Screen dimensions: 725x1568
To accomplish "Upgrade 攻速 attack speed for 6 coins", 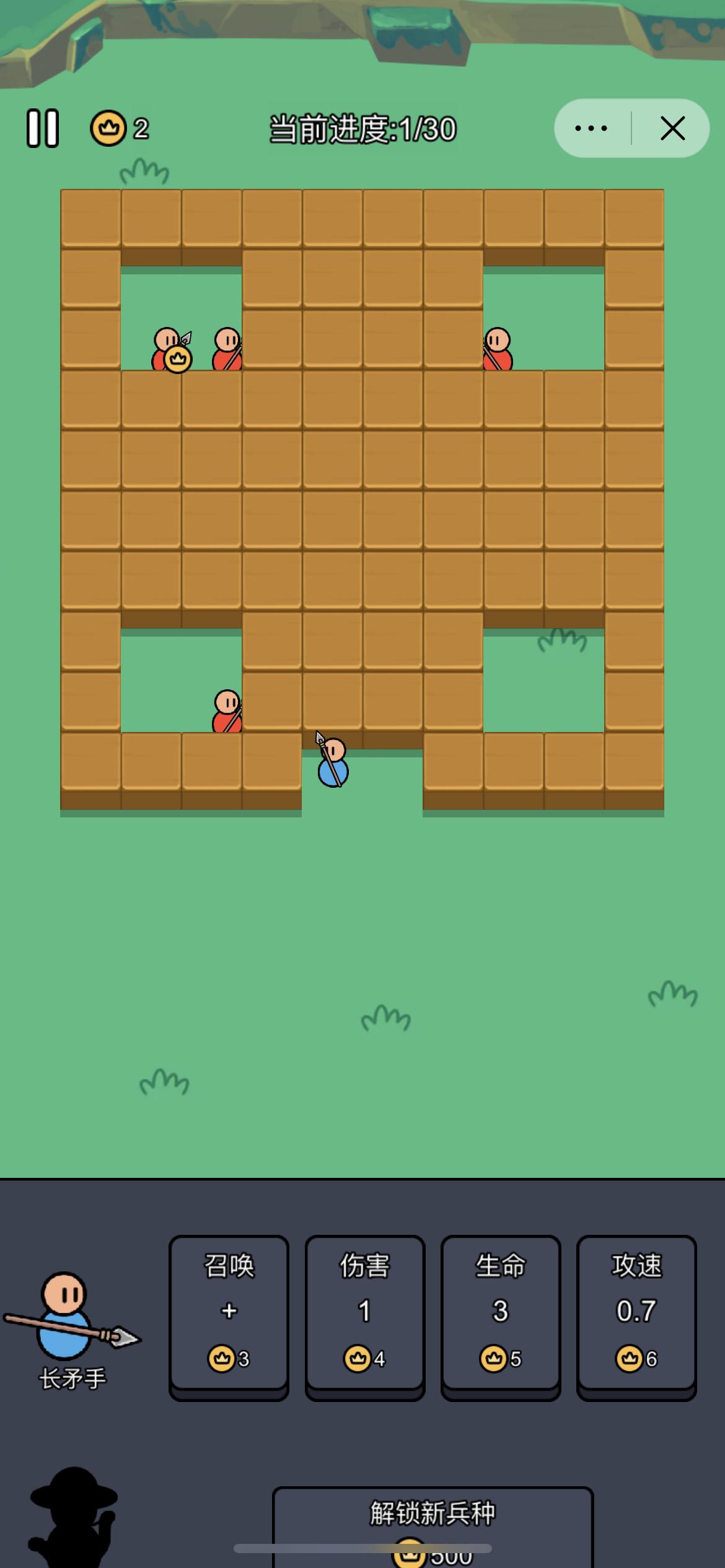I will (636, 1313).
